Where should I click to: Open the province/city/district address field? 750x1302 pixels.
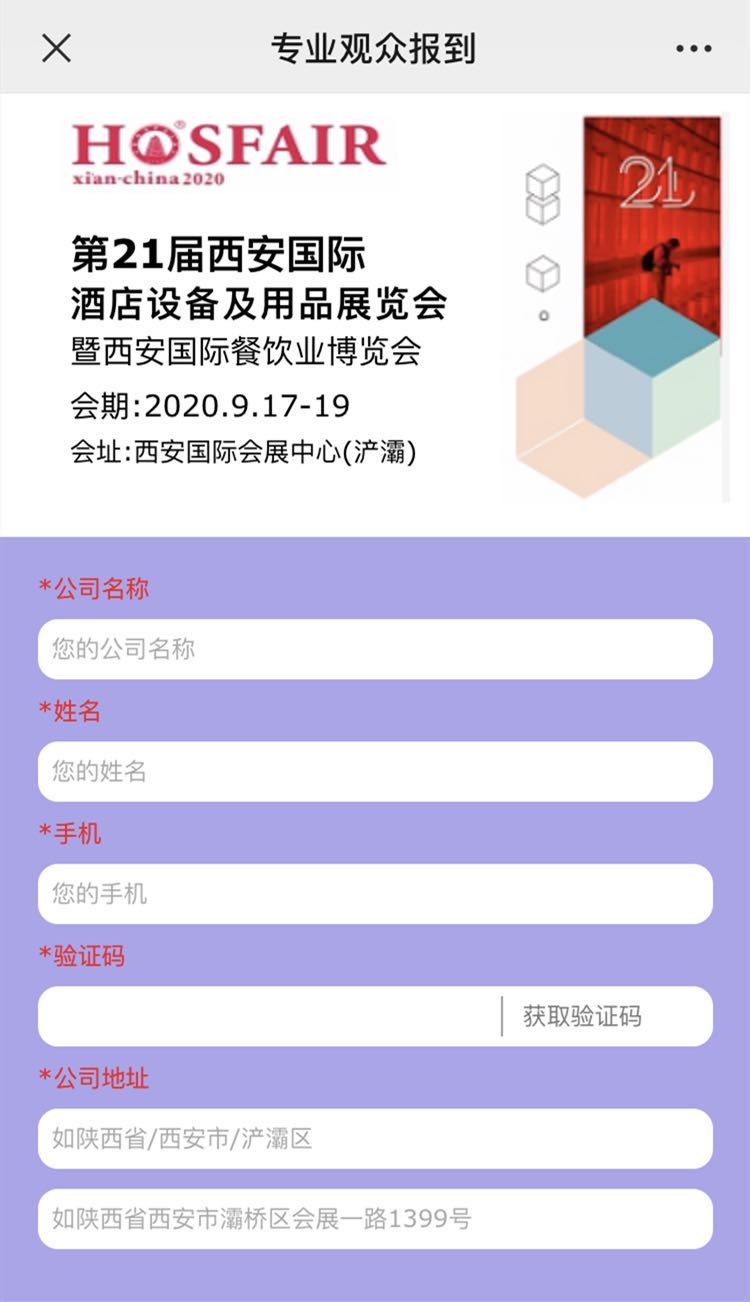pyautogui.click(x=375, y=1138)
